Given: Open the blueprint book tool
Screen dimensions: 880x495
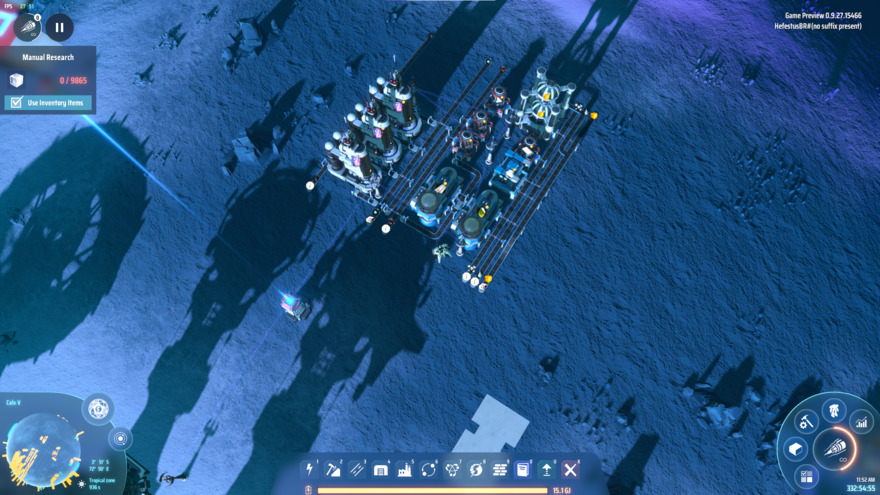Looking at the screenshot, I should coord(523,469).
